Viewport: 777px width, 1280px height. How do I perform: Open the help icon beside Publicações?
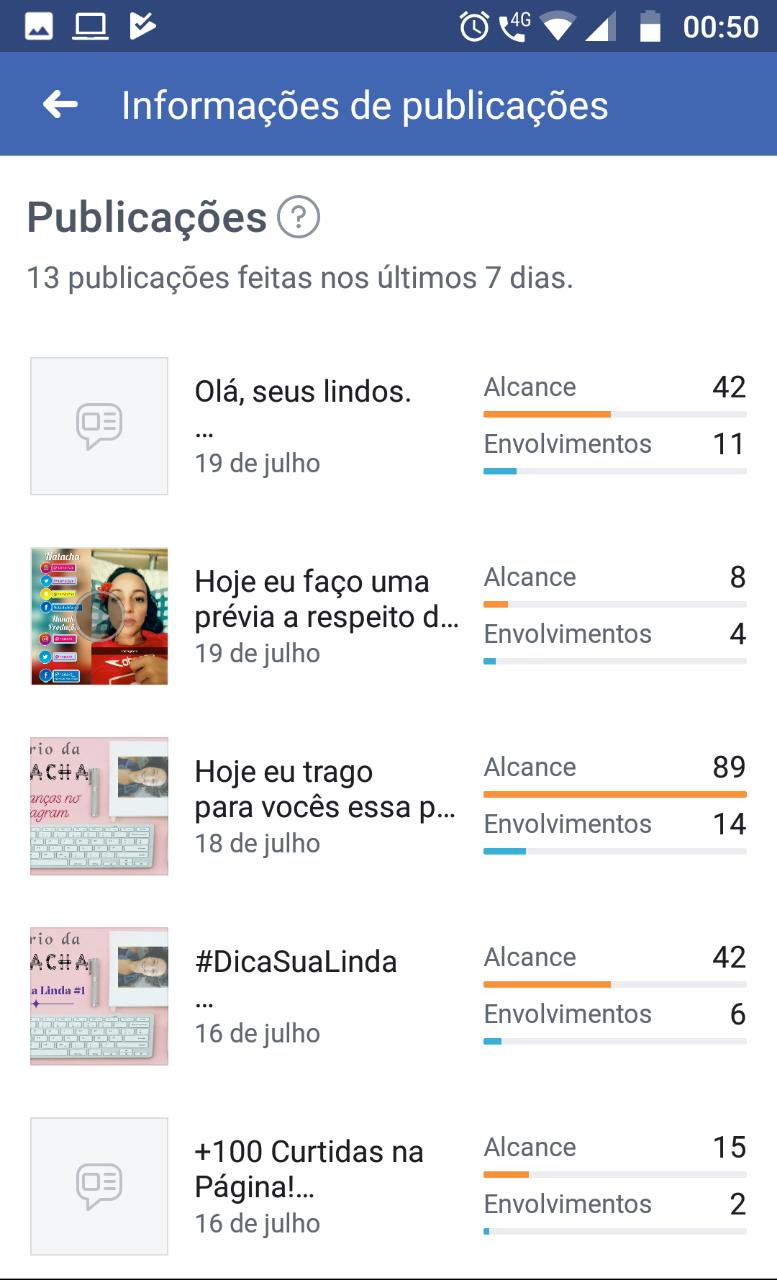tap(298, 217)
